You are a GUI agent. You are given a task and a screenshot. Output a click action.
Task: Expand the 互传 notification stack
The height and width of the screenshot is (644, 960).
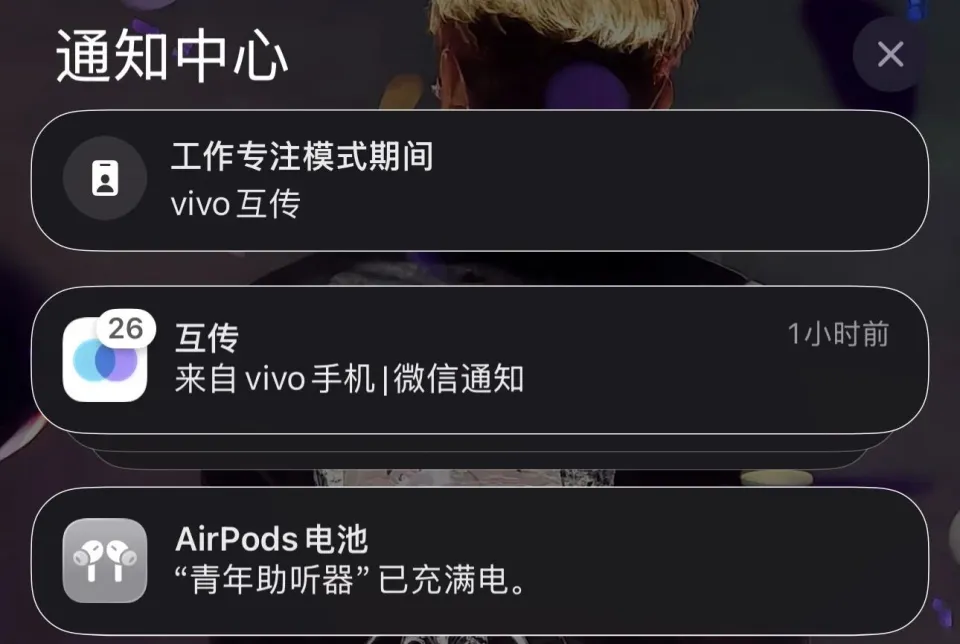click(x=480, y=360)
